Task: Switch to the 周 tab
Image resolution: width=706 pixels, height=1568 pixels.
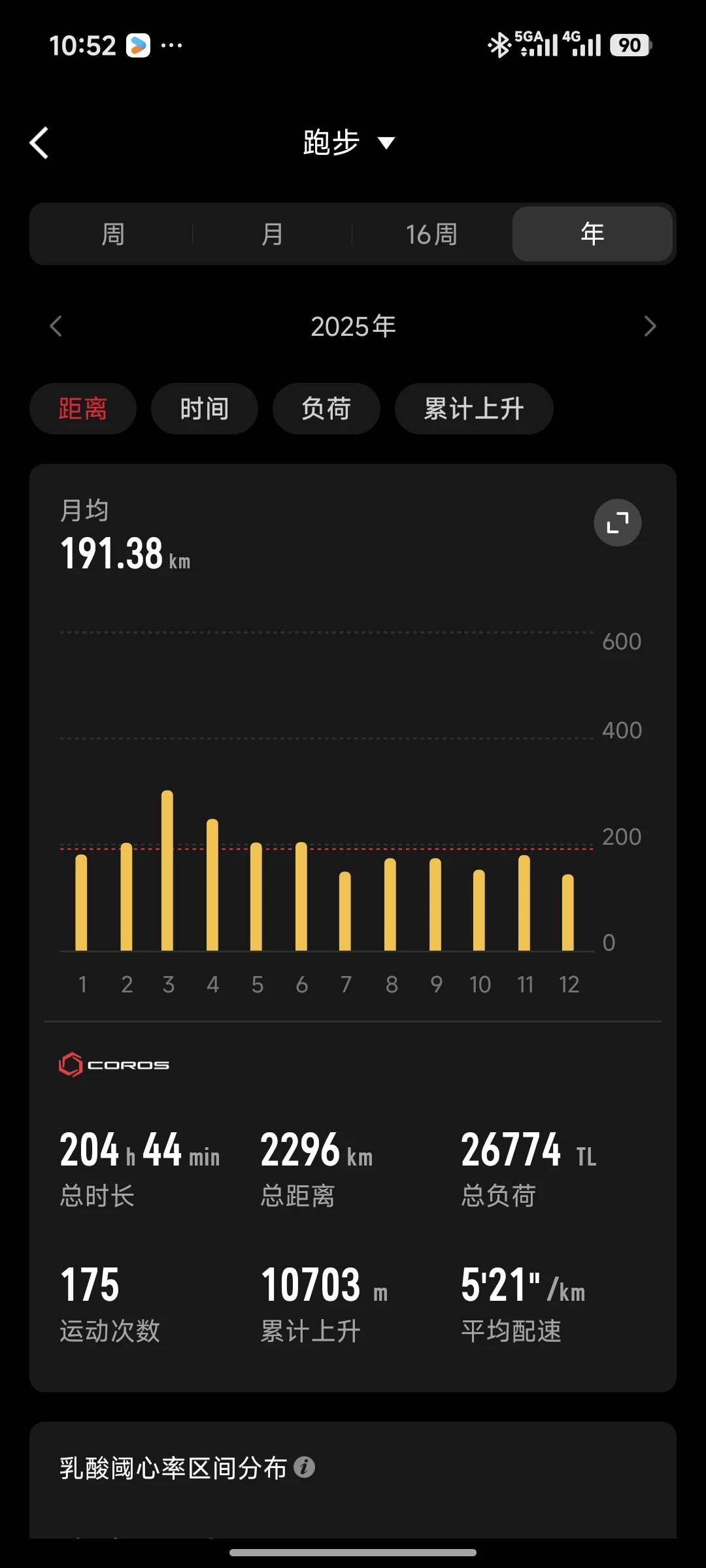Action: pos(112,234)
